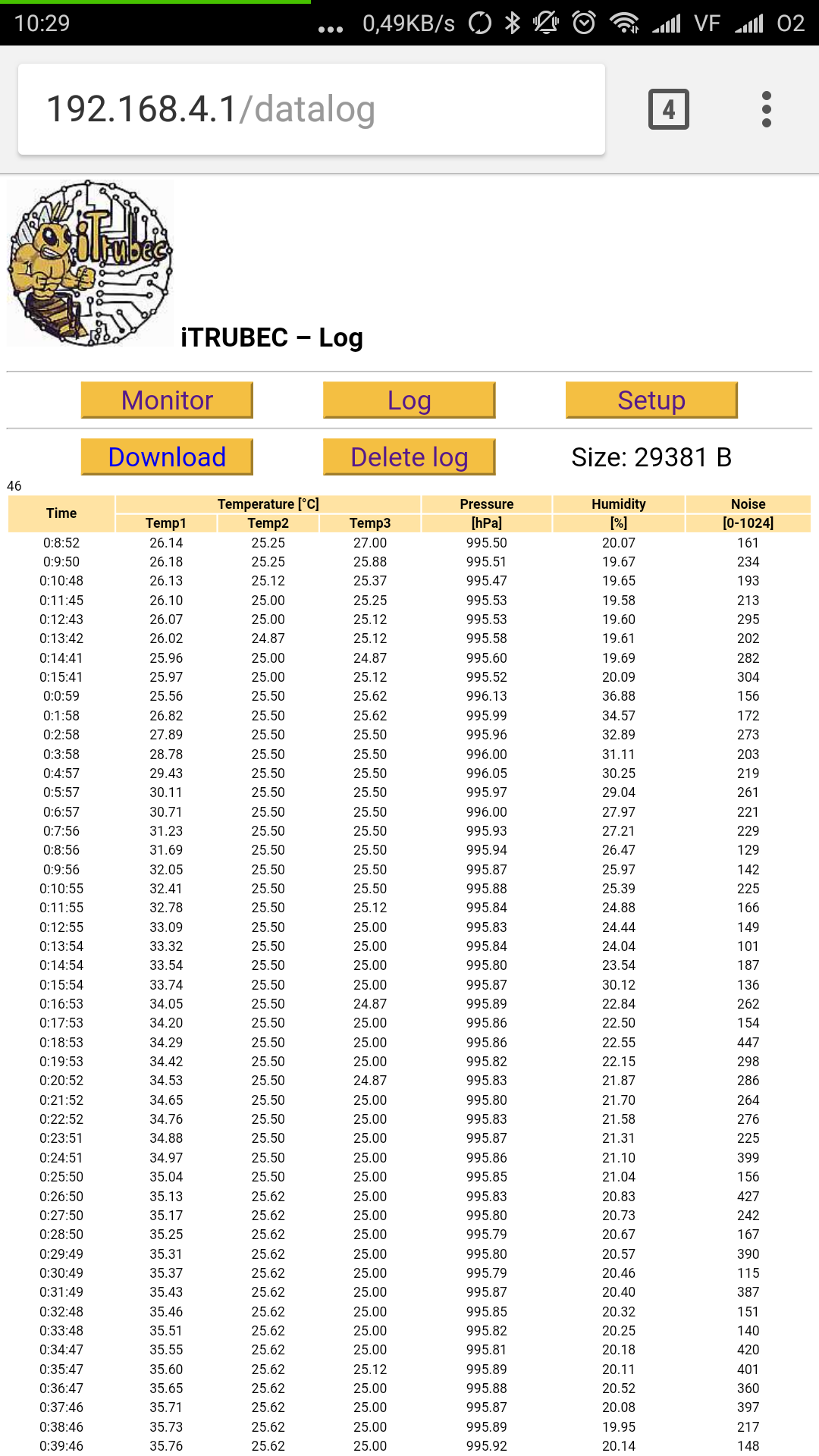Open the Setup page
Screen dimensions: 819x1456
pyautogui.click(x=651, y=400)
